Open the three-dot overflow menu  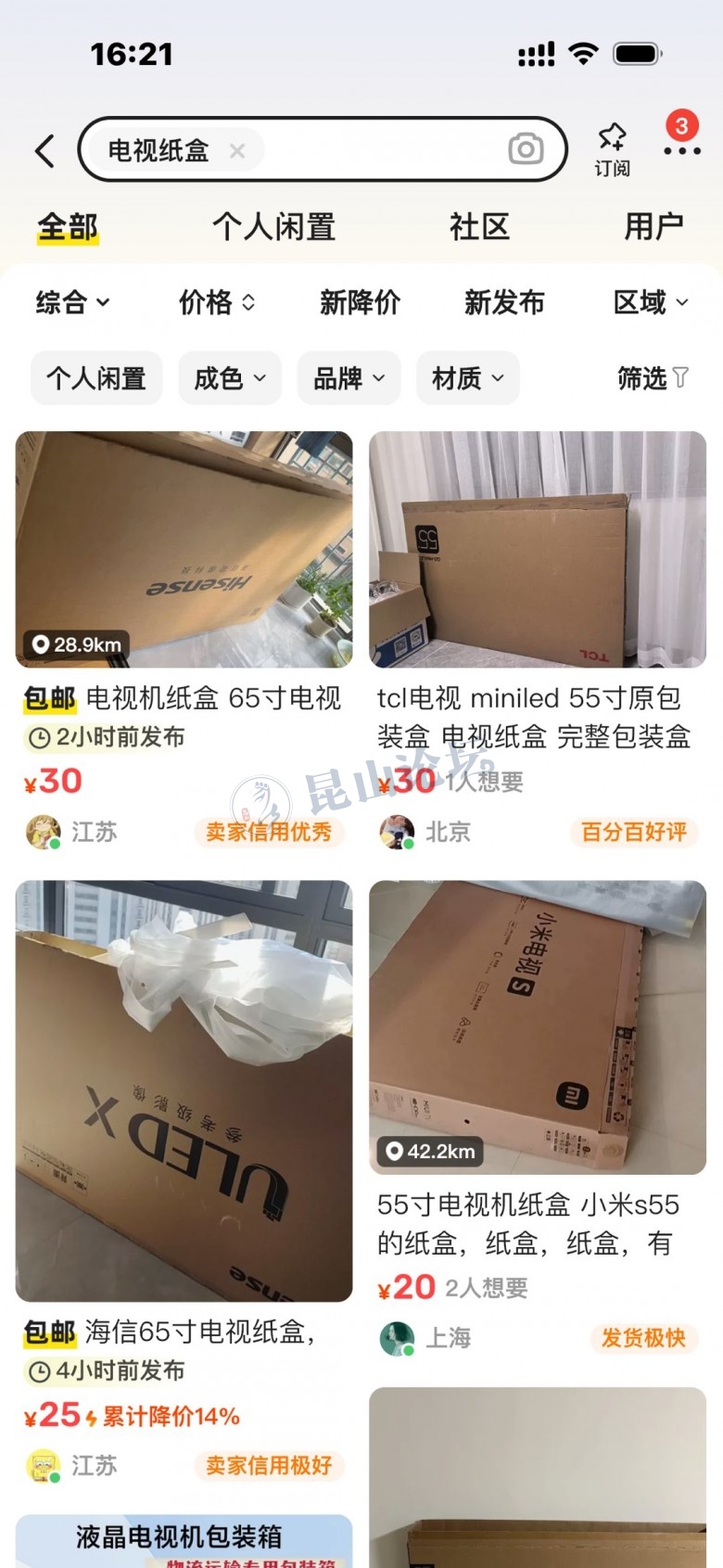click(682, 150)
